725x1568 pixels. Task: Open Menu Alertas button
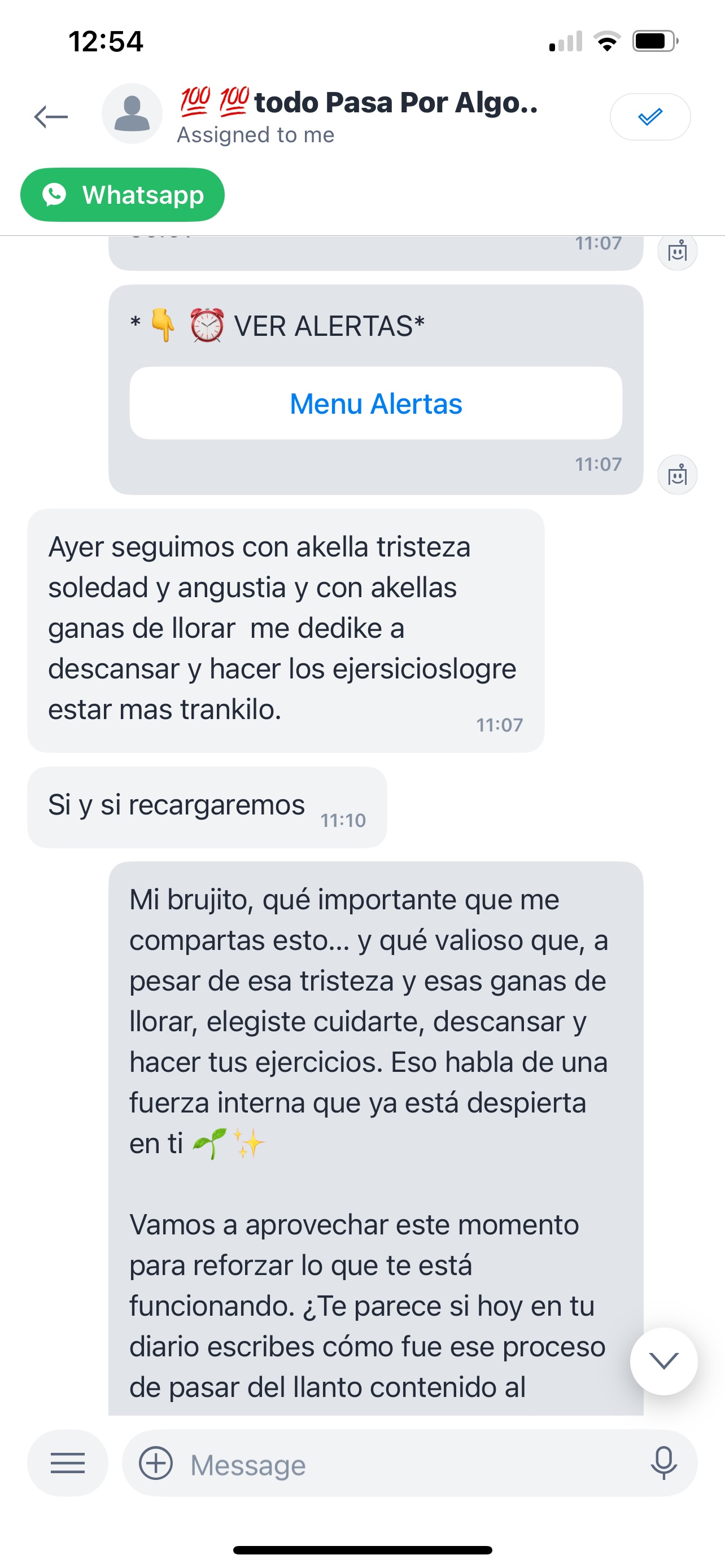coord(375,404)
